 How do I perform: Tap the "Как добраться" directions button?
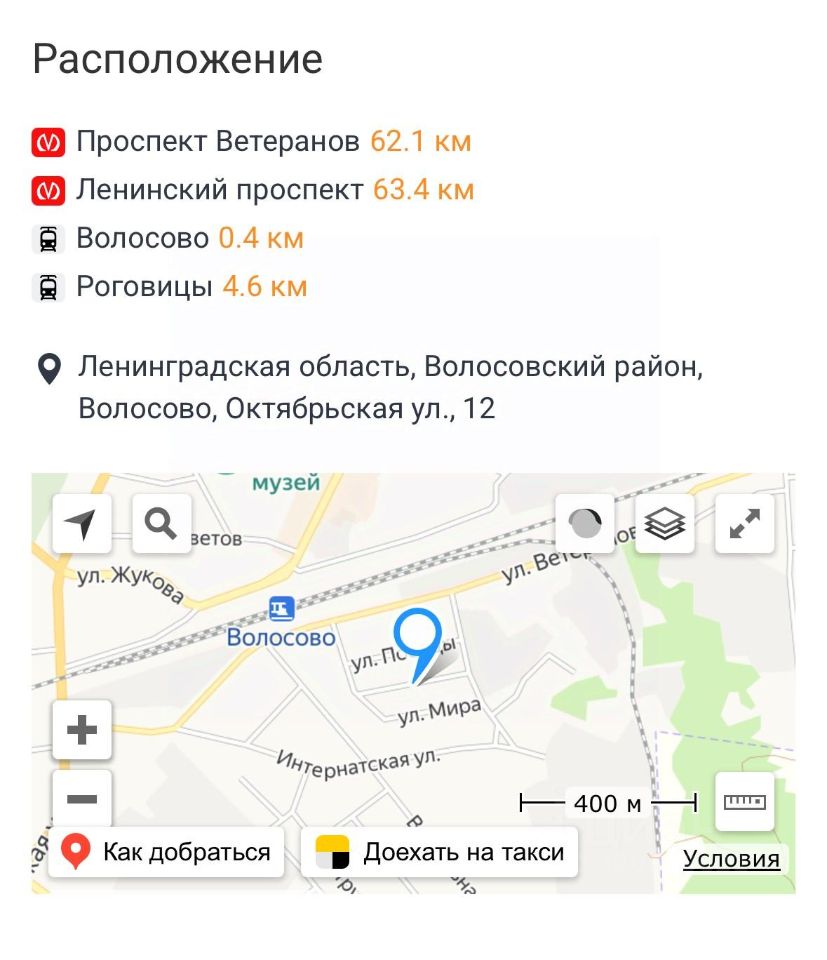166,852
